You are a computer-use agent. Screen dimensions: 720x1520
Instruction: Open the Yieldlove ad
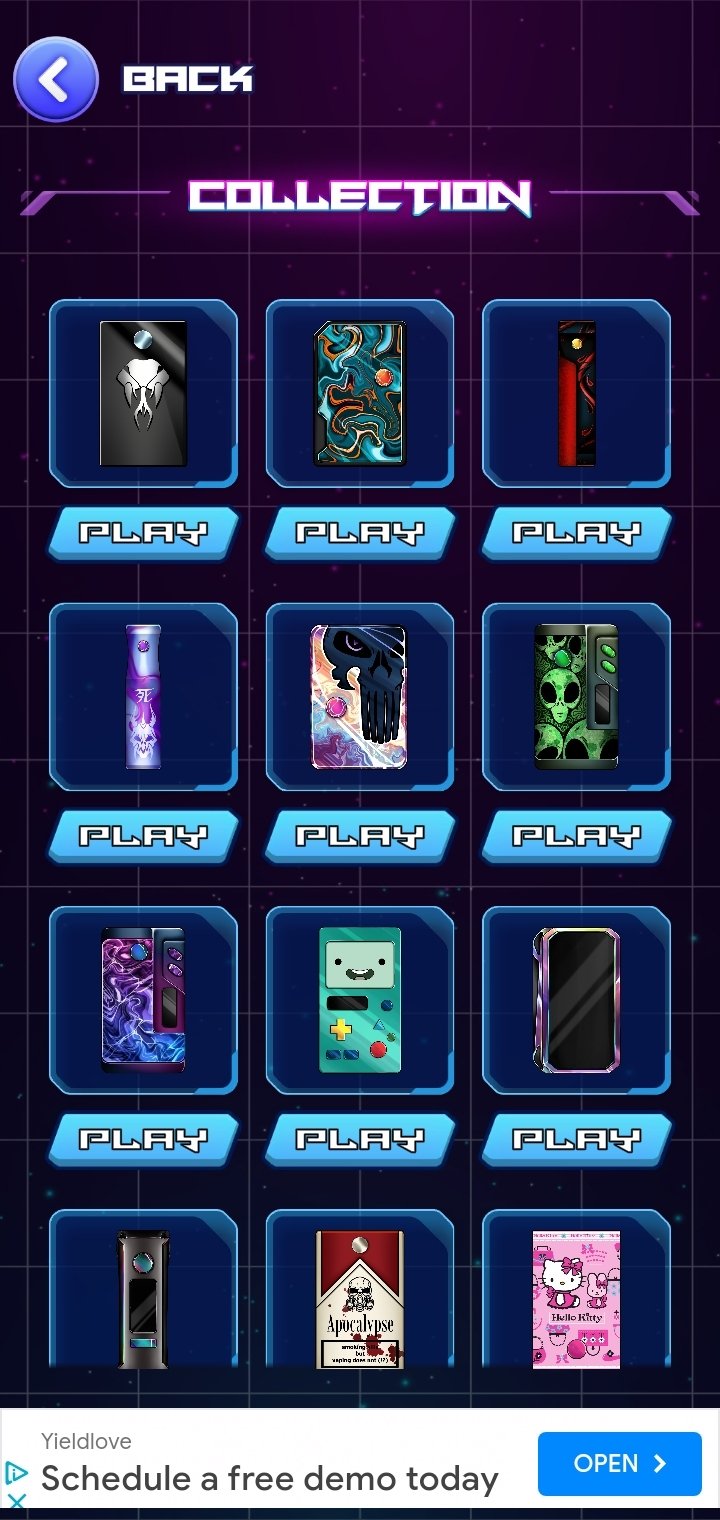(x=619, y=1464)
